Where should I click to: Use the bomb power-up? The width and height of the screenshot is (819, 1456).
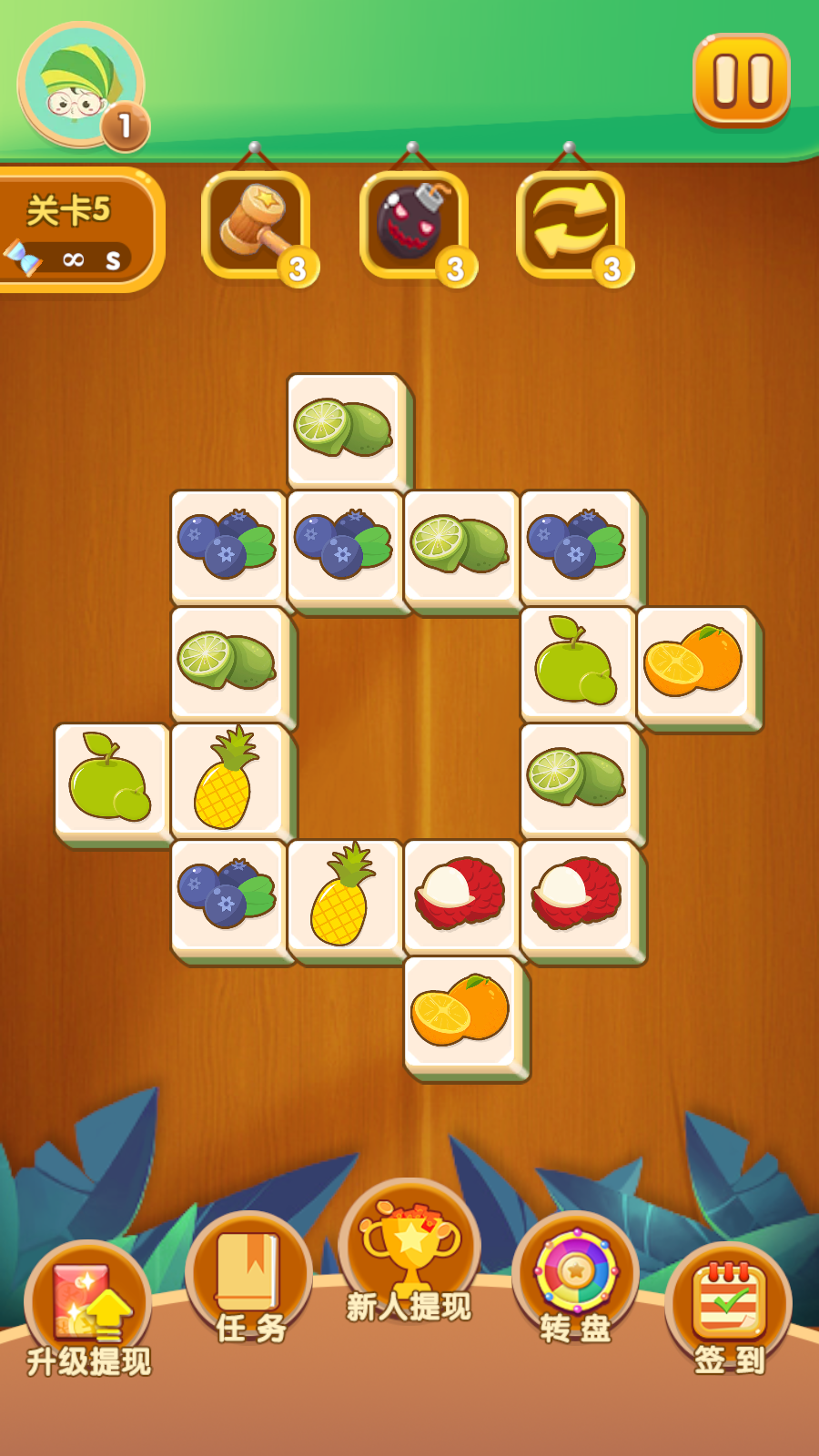[414, 226]
